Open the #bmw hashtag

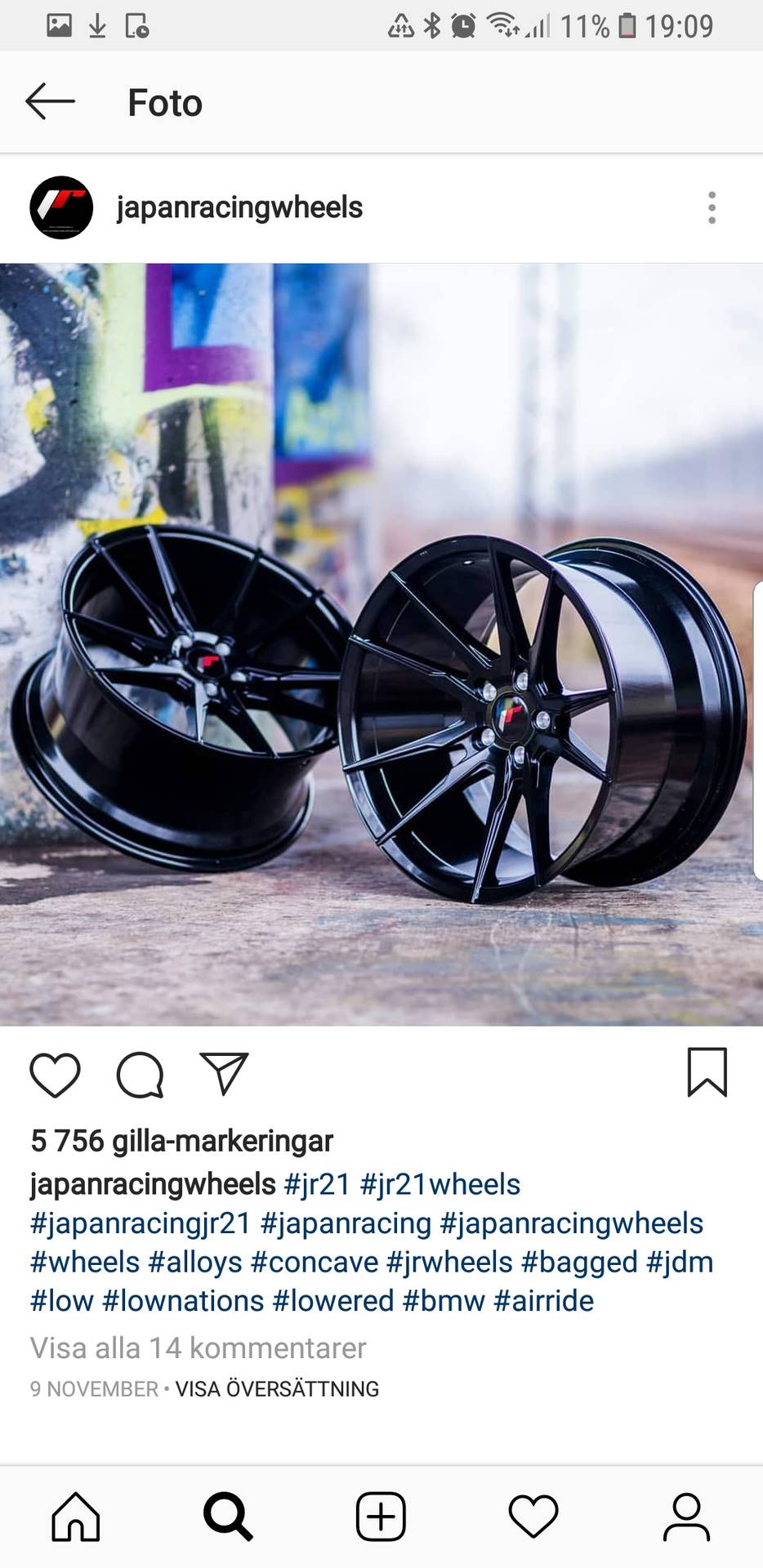(443, 1300)
